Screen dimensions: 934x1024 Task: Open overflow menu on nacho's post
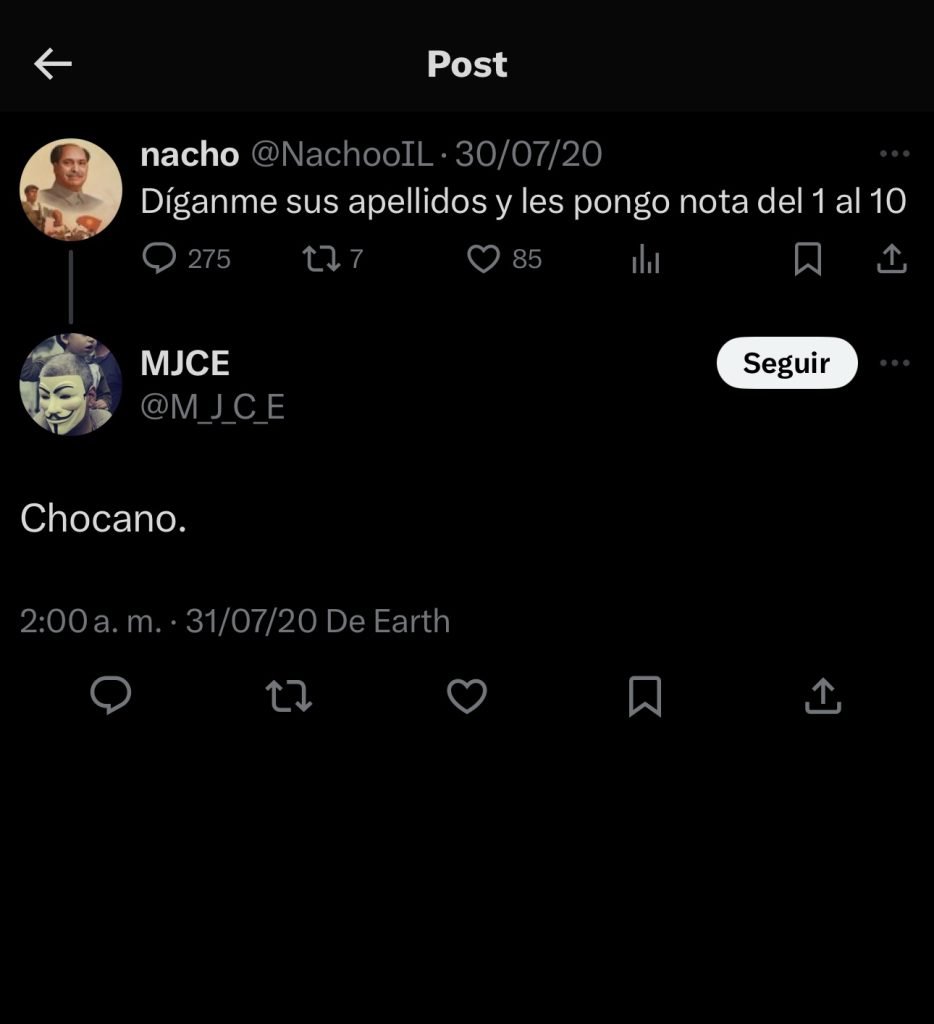tap(894, 154)
